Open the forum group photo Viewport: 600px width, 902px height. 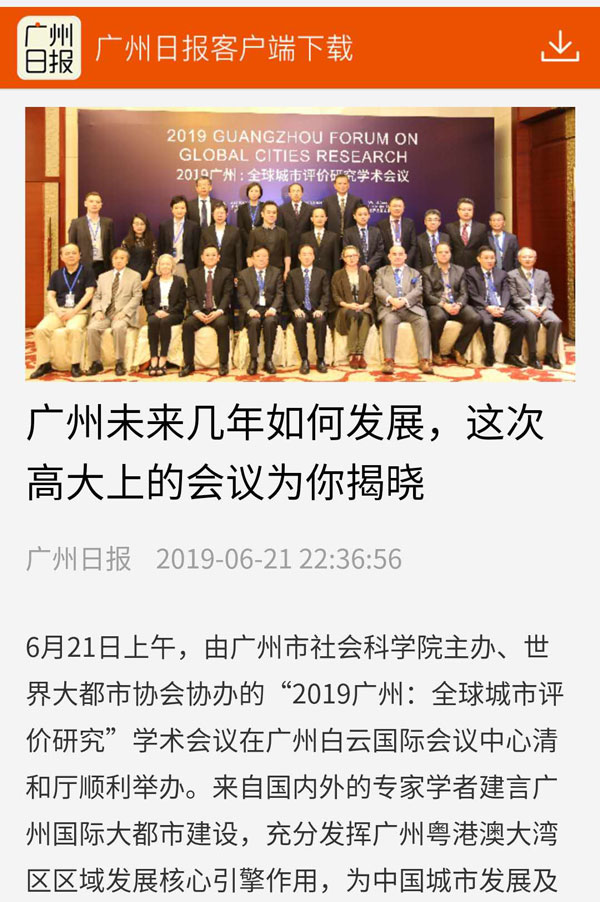coord(300,243)
